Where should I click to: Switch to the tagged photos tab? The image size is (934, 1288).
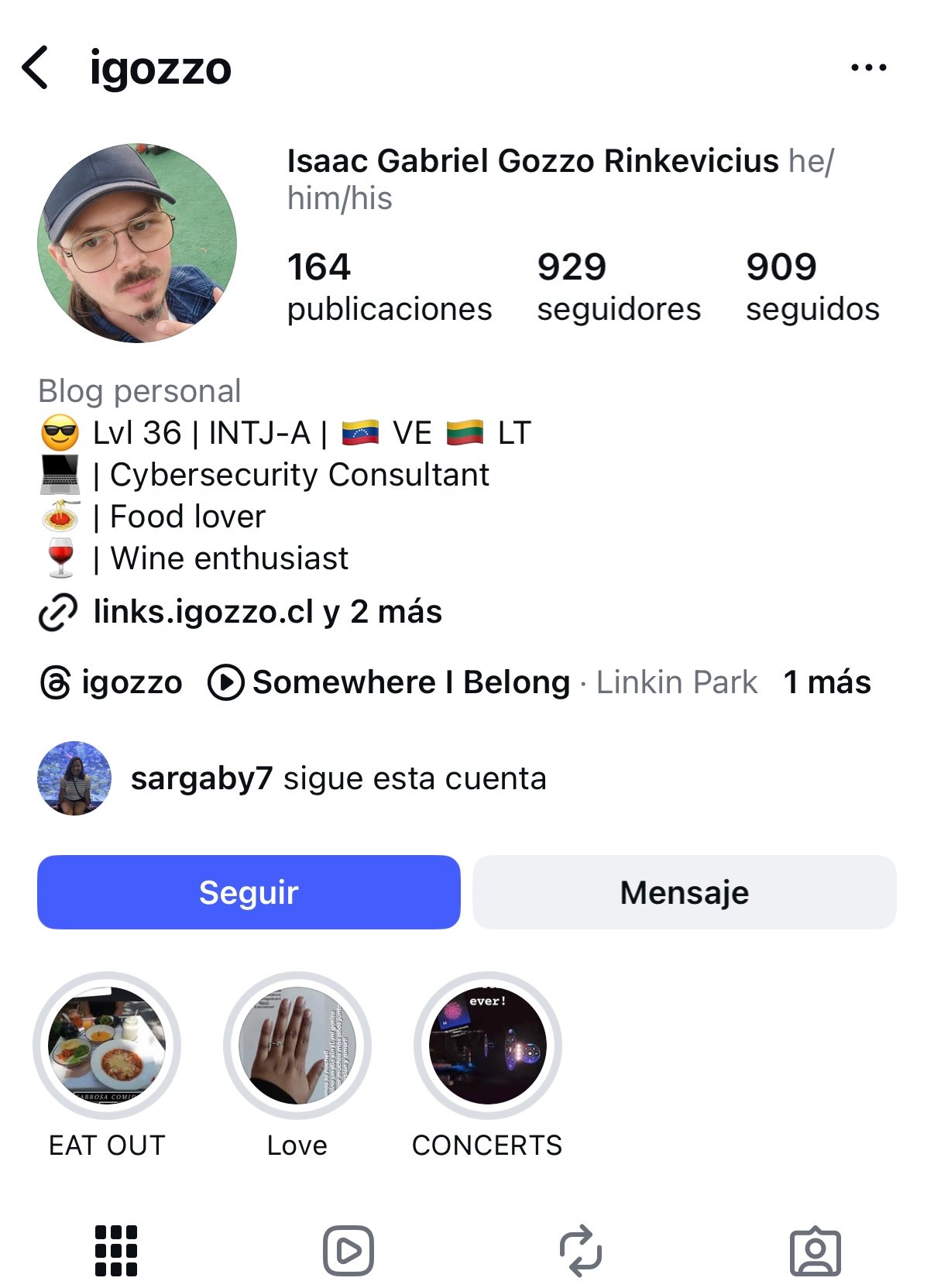815,1250
